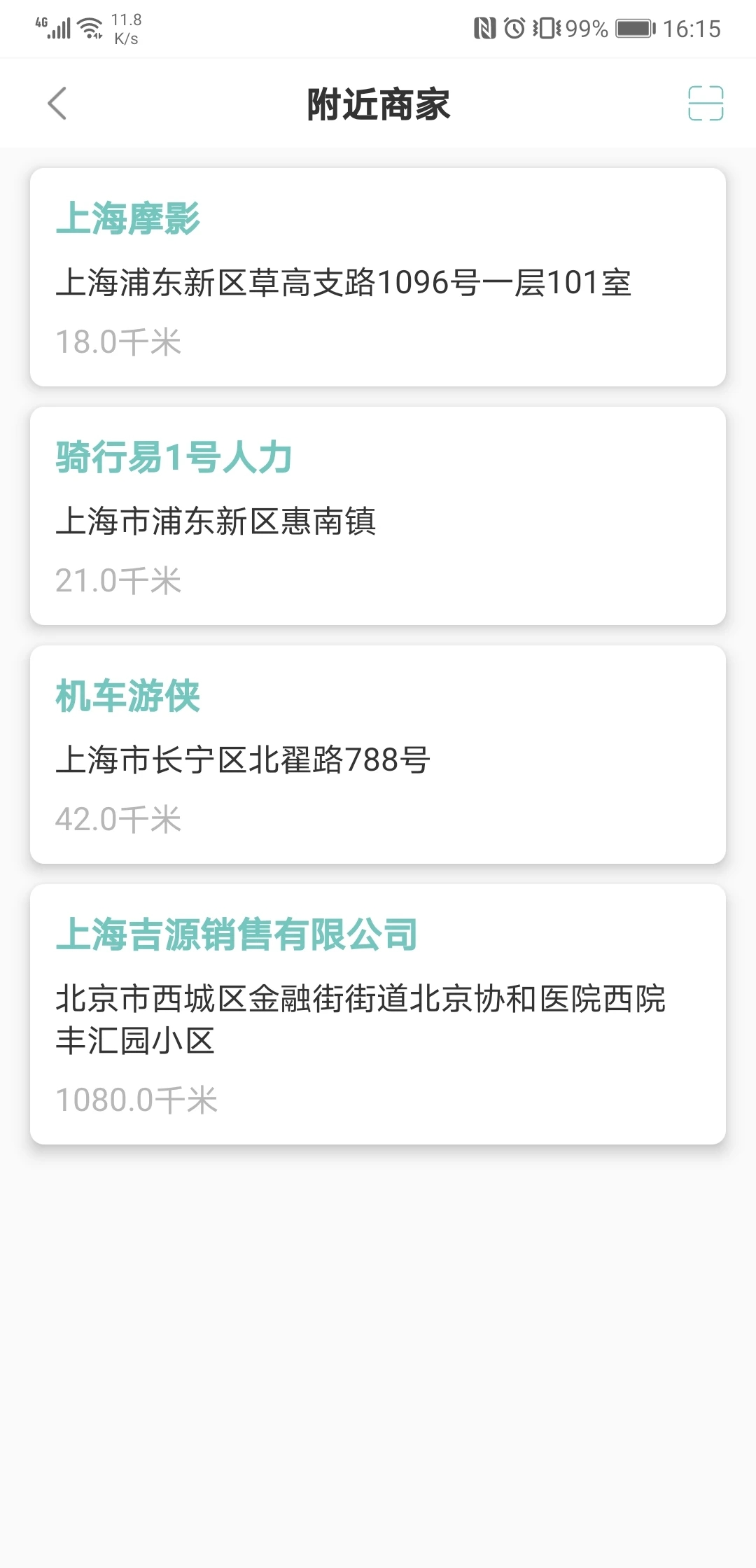Tap the 16:15 clock in status bar
Viewport: 756px width, 1568px height.
692,28
